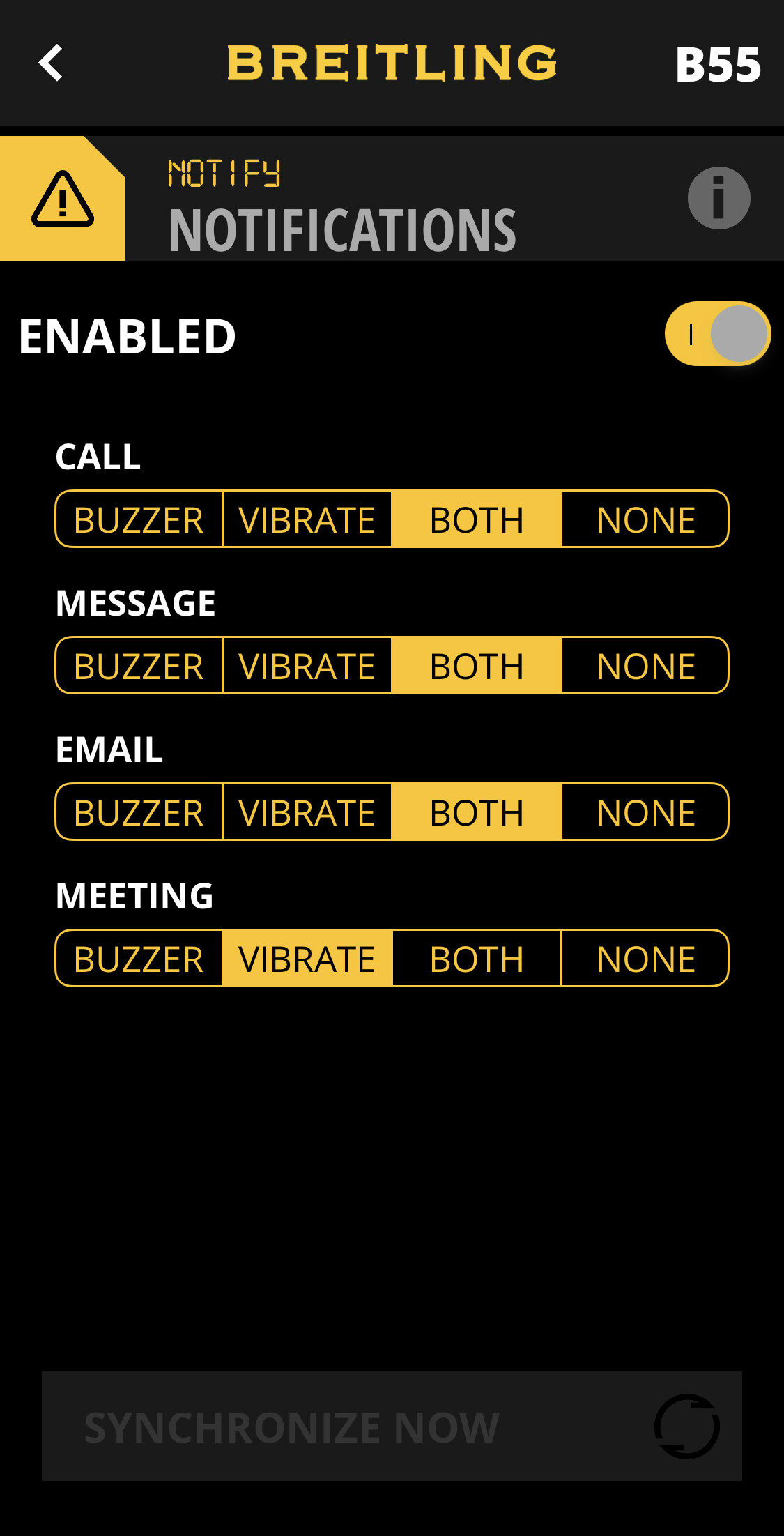This screenshot has width=784, height=1536.
Task: Choose Both for Call alerts
Action: point(477,519)
